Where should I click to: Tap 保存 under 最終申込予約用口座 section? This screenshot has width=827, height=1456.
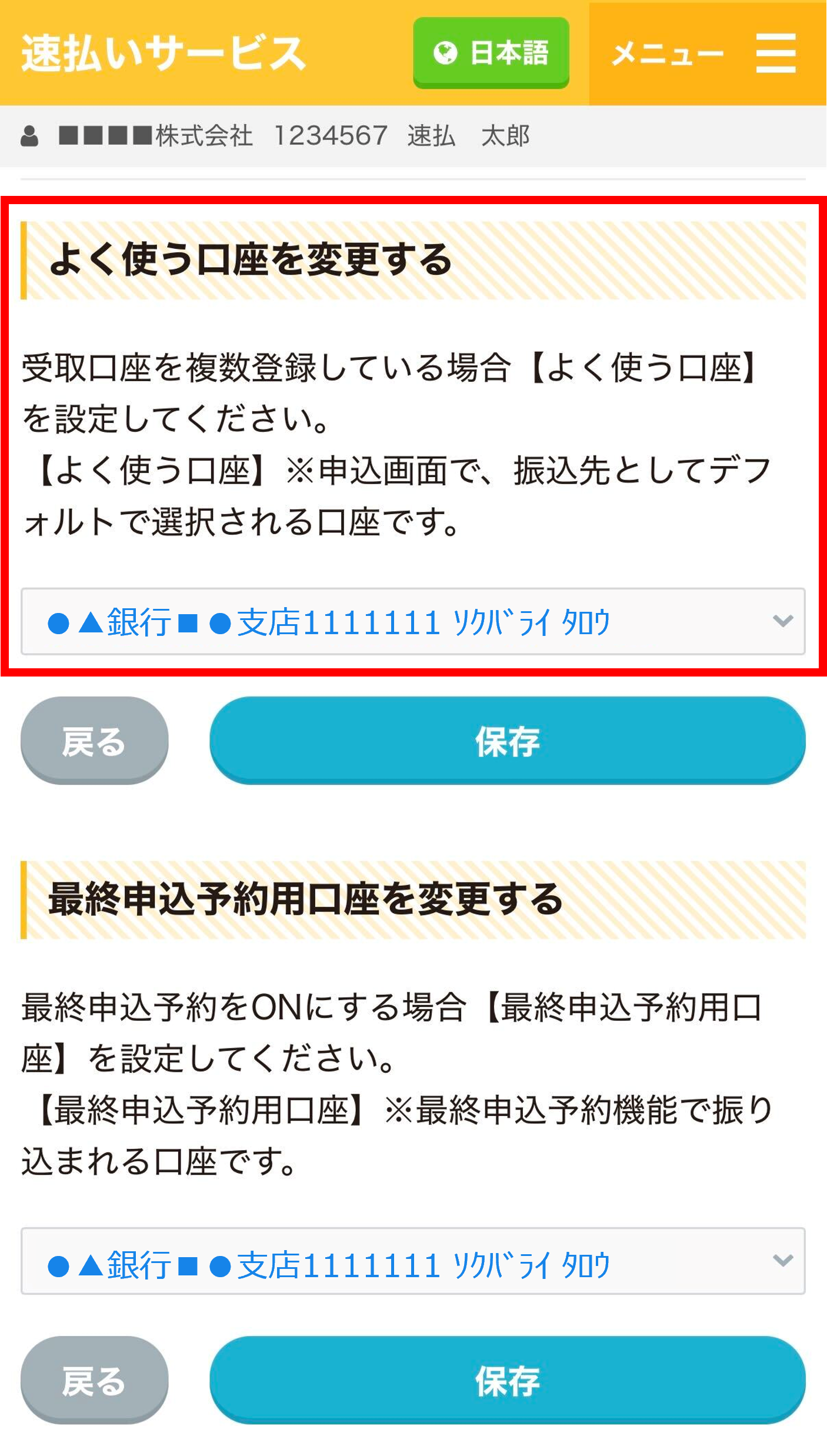(508, 1380)
